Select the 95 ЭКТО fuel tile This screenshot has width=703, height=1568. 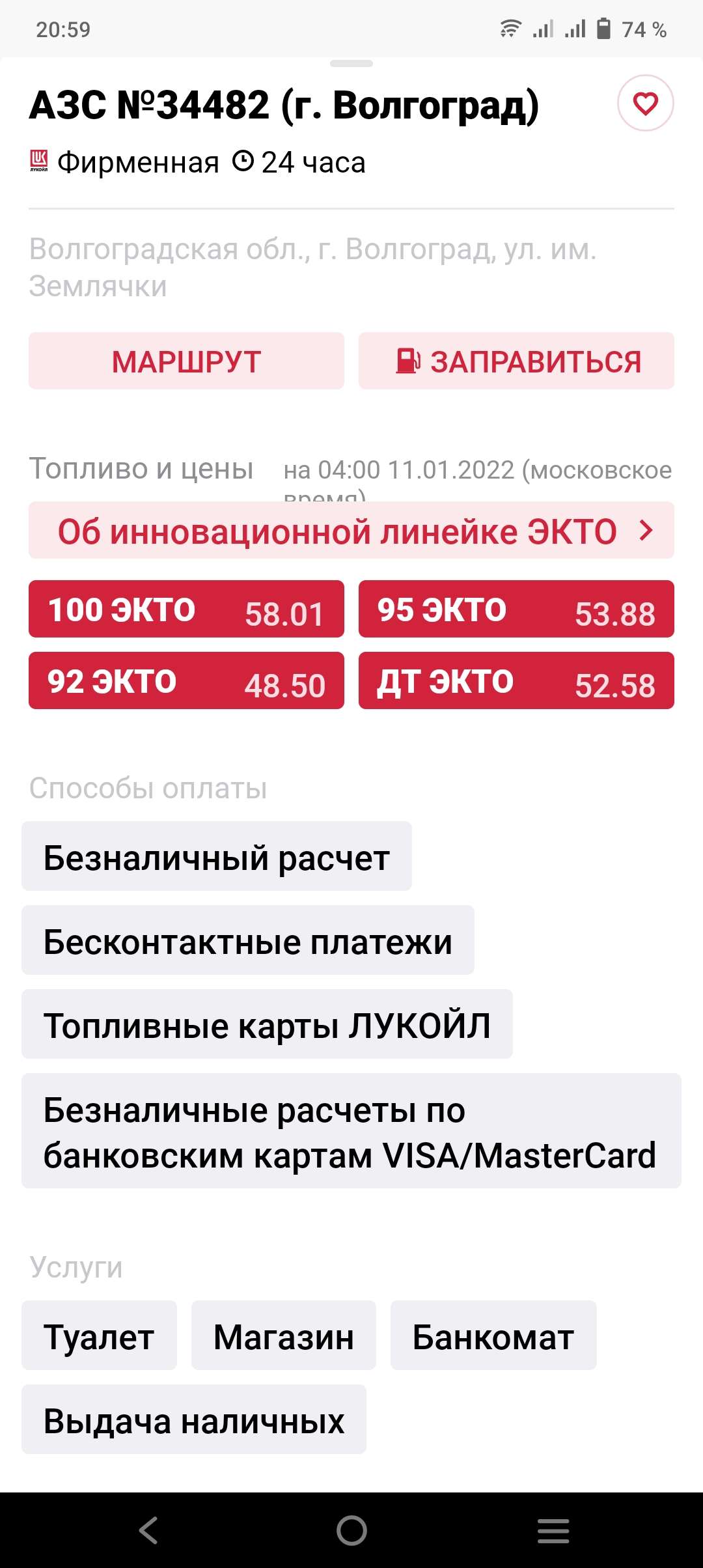click(x=516, y=609)
